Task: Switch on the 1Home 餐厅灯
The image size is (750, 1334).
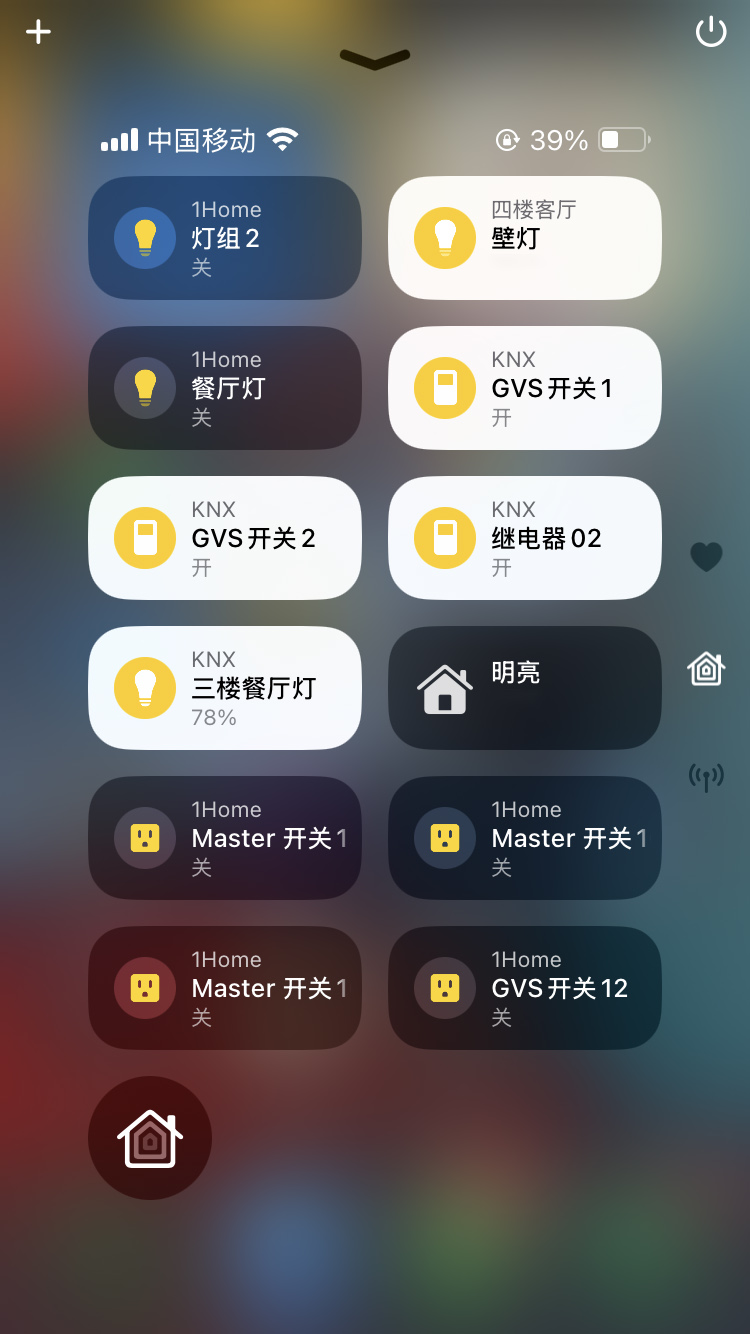Action: point(224,388)
